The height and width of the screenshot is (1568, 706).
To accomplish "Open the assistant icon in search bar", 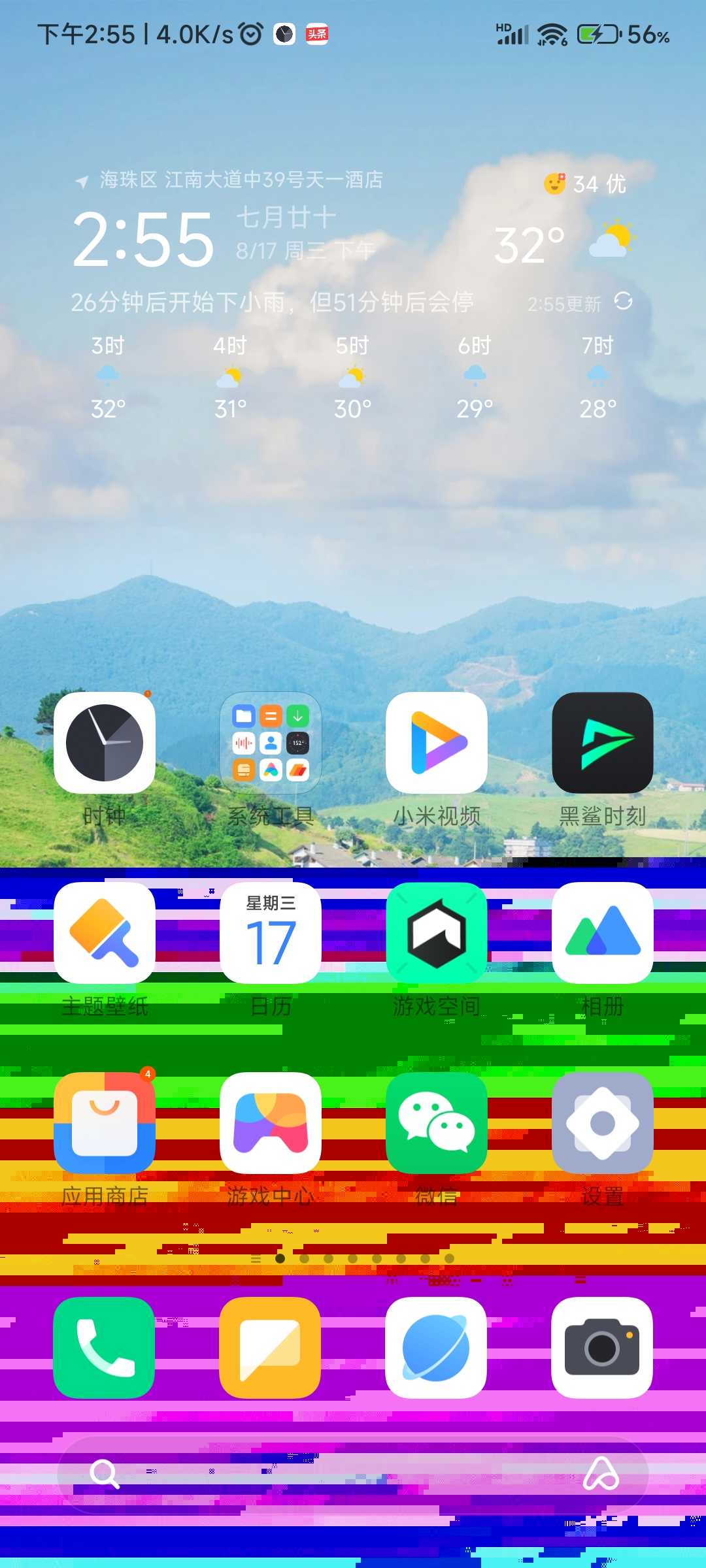I will (x=601, y=1475).
